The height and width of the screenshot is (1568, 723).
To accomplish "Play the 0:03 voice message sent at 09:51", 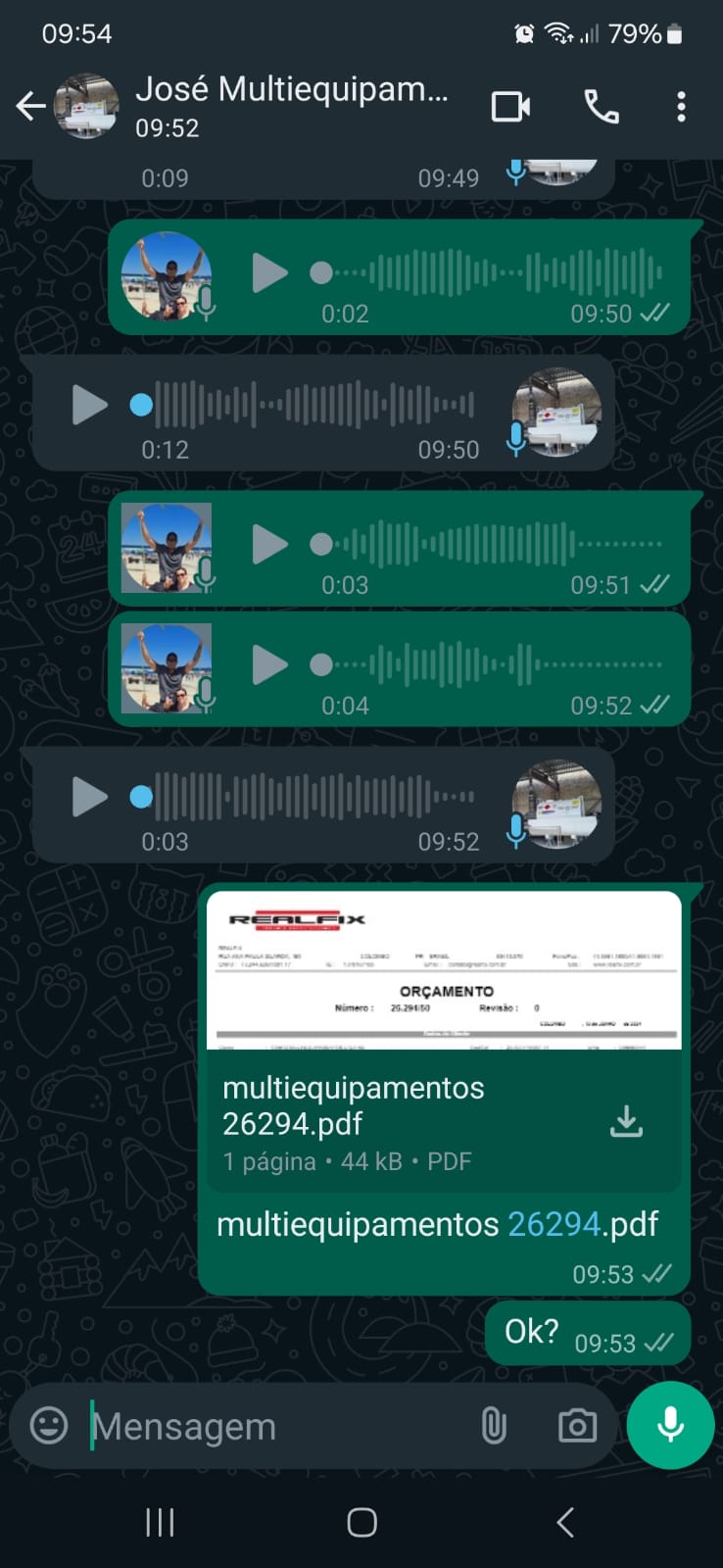I will pyautogui.click(x=269, y=544).
